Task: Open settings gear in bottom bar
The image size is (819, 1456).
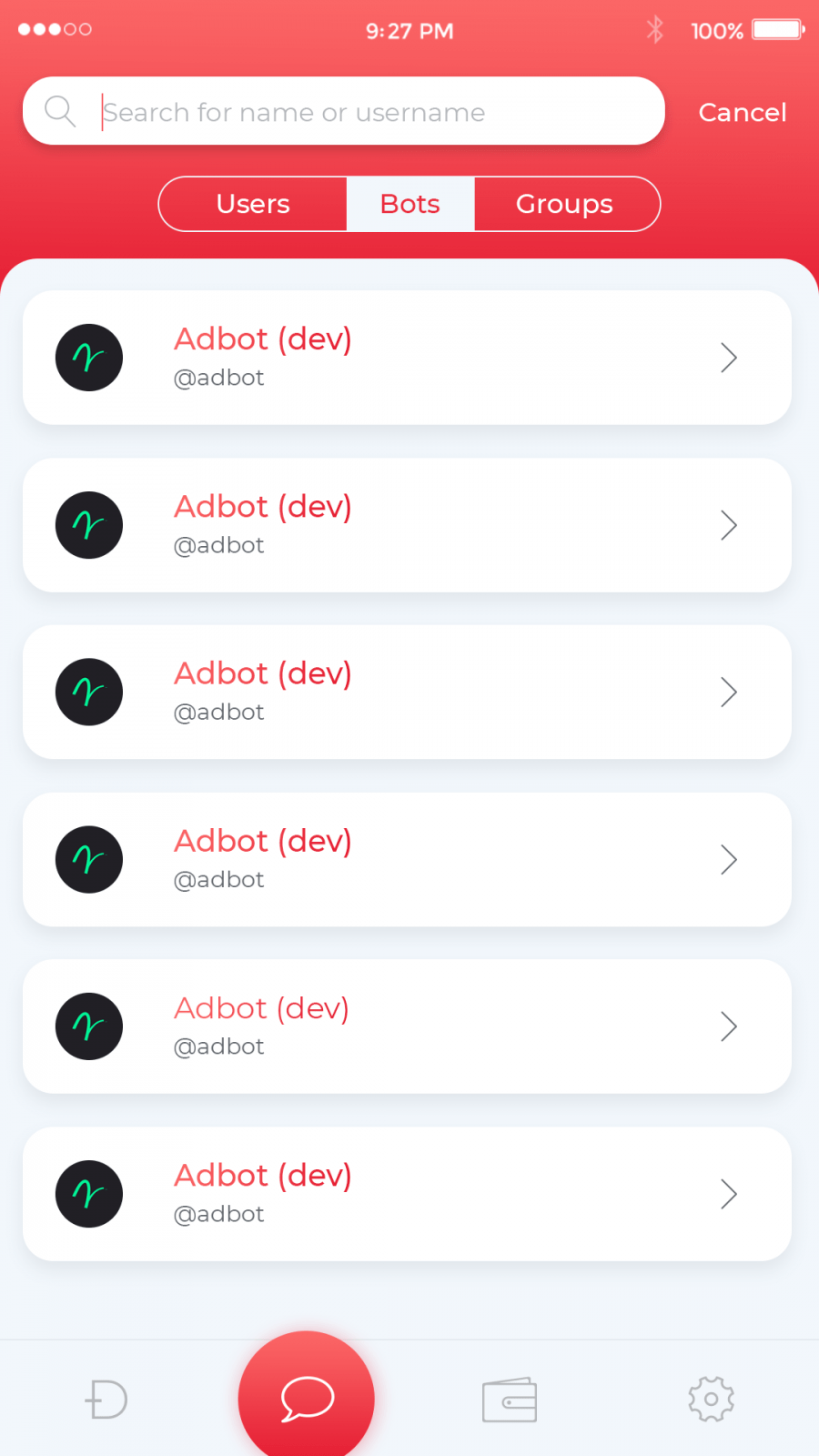Action: (711, 1400)
